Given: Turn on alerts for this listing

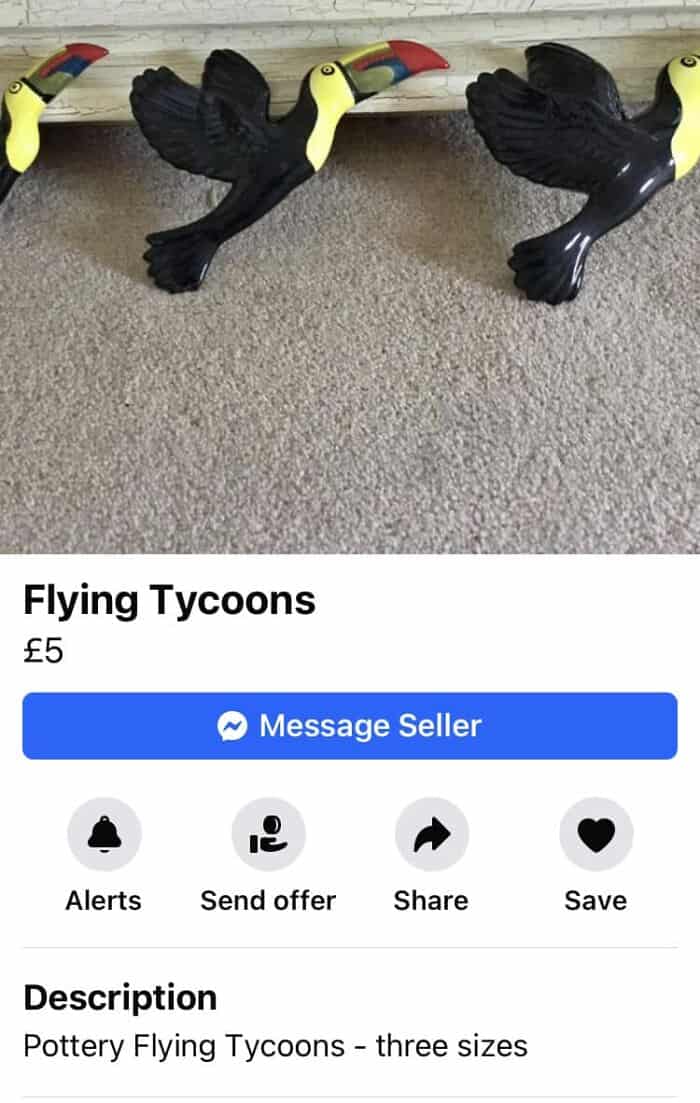Looking at the screenshot, I should [x=104, y=834].
